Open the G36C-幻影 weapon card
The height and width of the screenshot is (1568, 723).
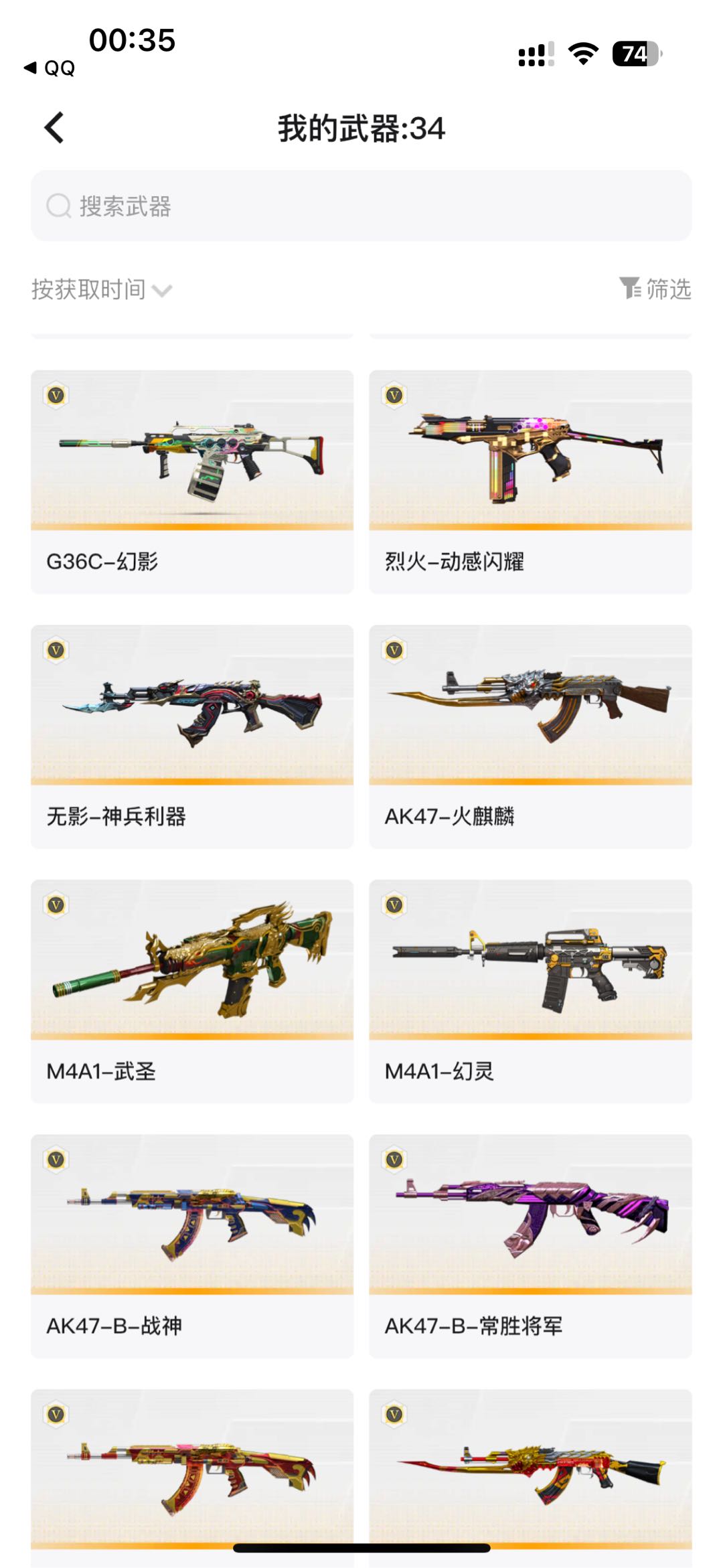(192, 481)
